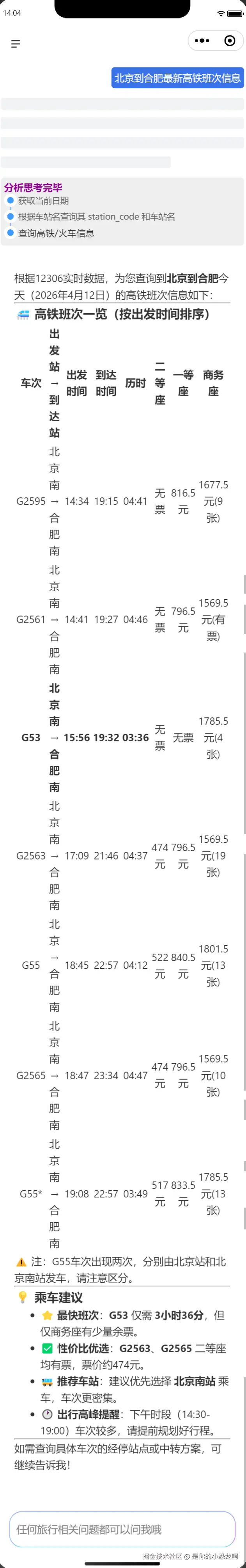Open the side menu button
The height and width of the screenshot is (1568, 246).
16,44
